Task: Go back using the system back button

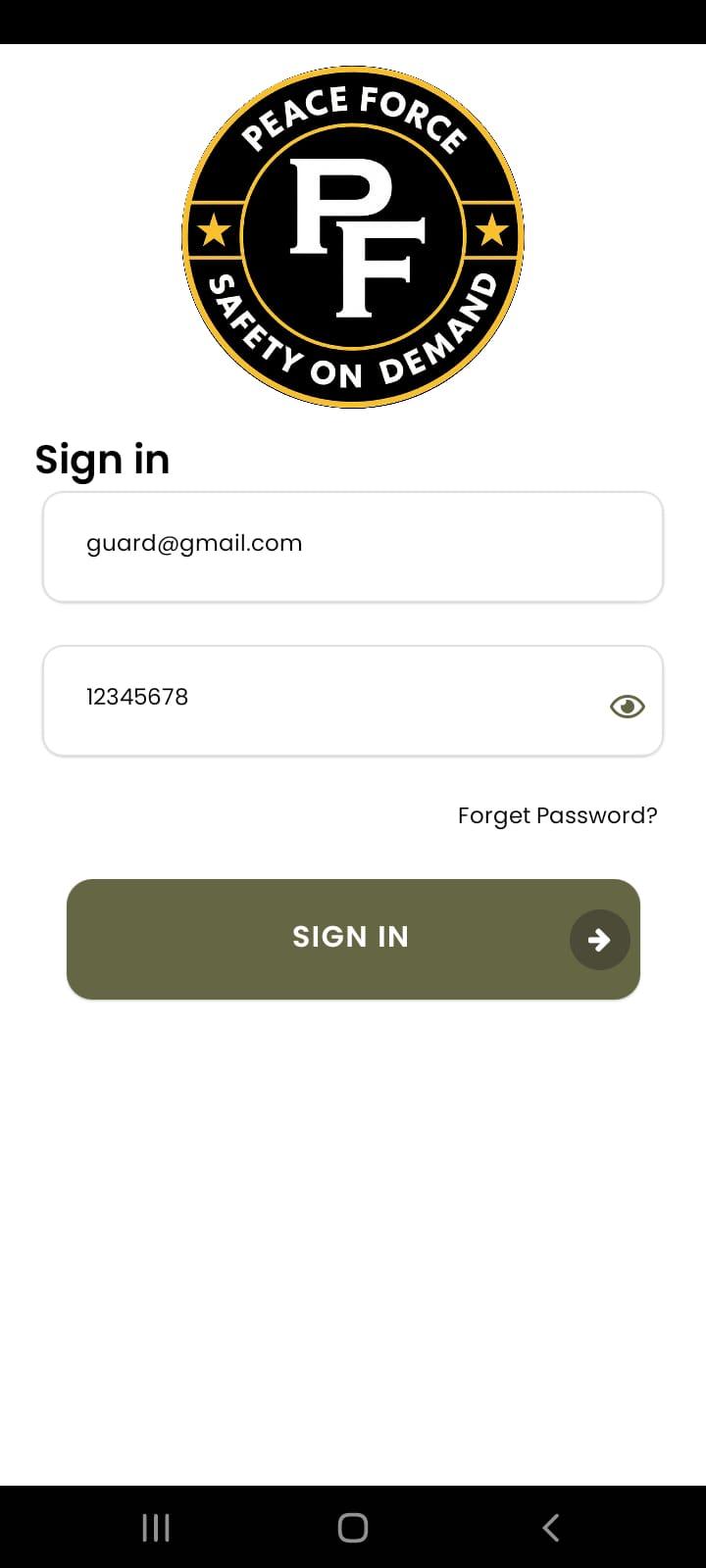Action: (x=551, y=1527)
